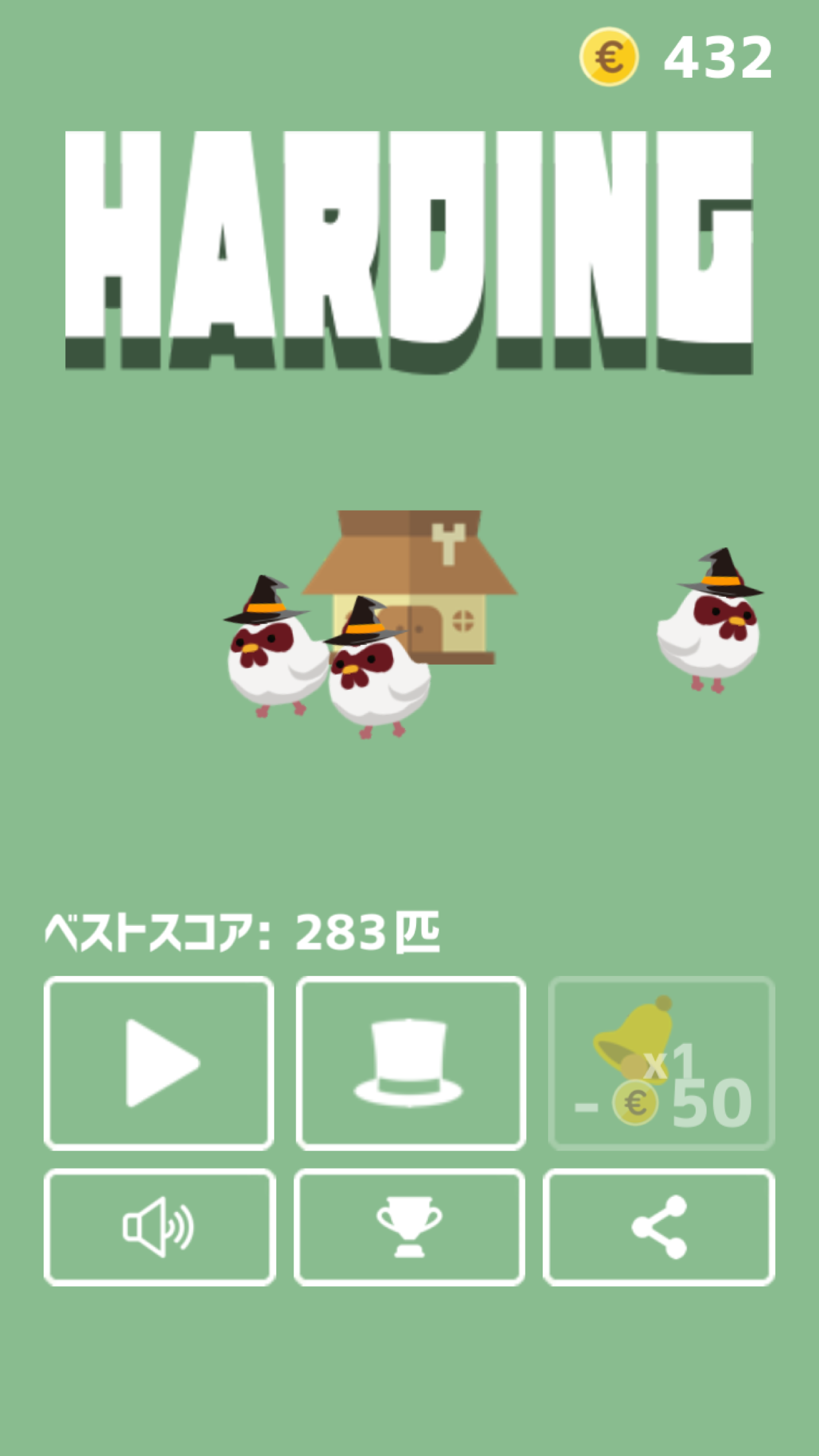
Task: Buy a bell for 50 coins
Action: pyautogui.click(x=661, y=1063)
